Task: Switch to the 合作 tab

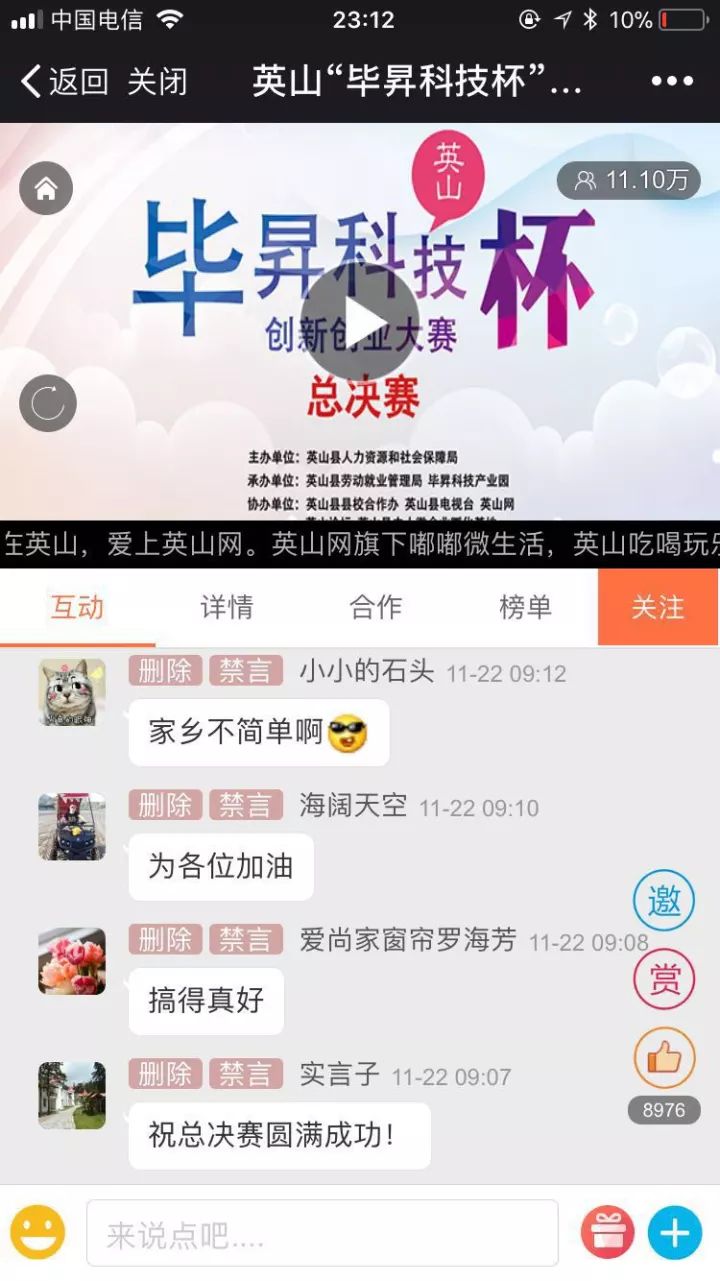Action: pyautogui.click(x=376, y=607)
